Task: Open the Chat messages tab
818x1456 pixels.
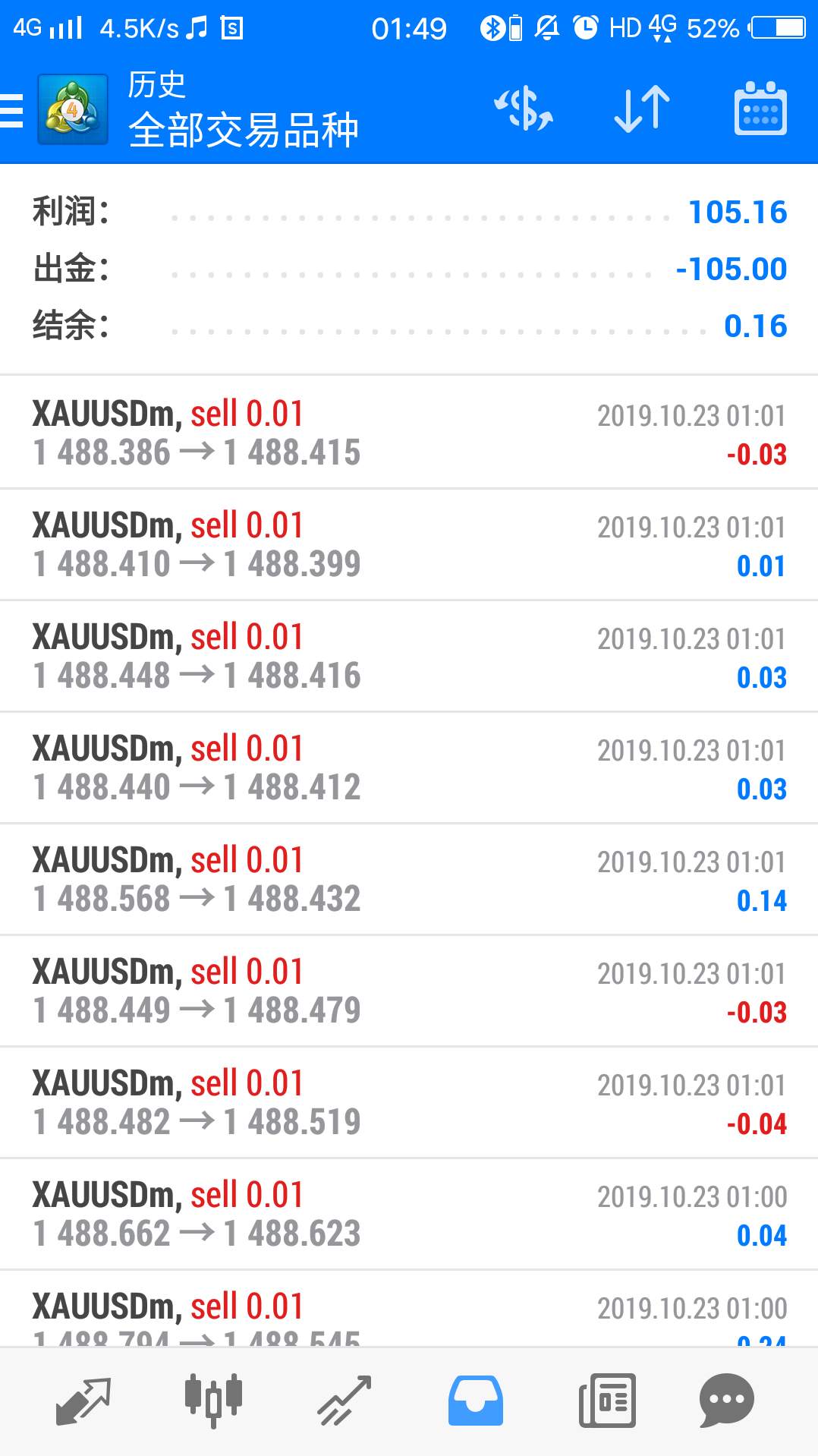Action: coord(726,1401)
